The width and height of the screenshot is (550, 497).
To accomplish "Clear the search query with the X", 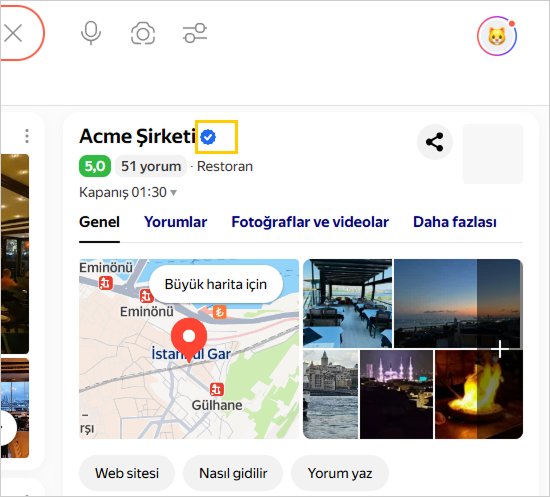I will click(13, 33).
